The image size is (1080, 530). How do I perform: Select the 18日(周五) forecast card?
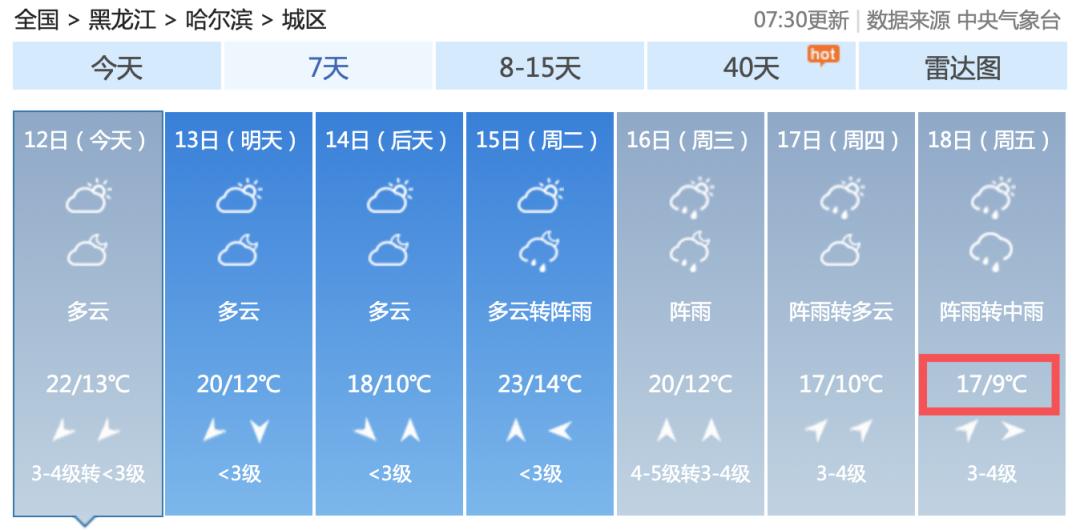[991, 310]
